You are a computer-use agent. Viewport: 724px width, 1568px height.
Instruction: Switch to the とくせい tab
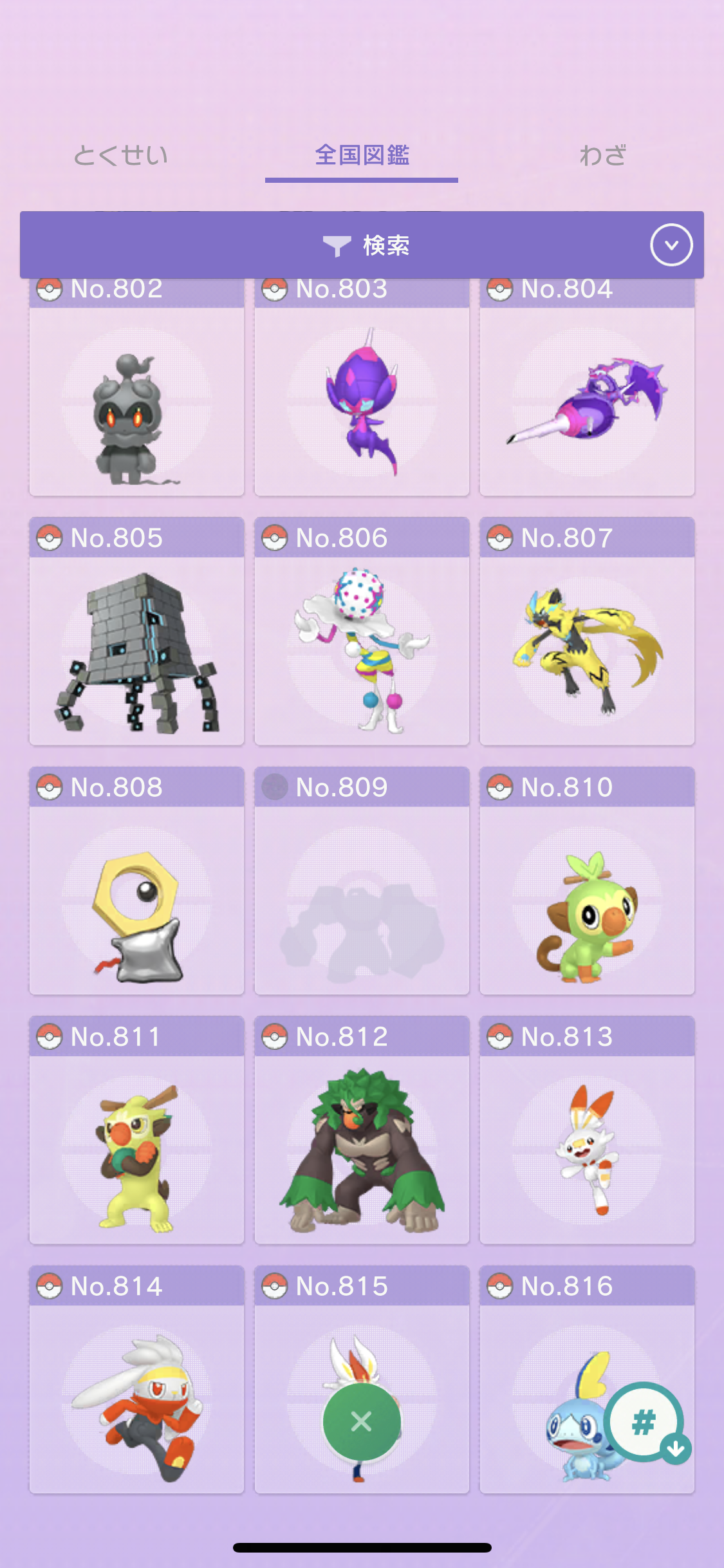[x=120, y=155]
